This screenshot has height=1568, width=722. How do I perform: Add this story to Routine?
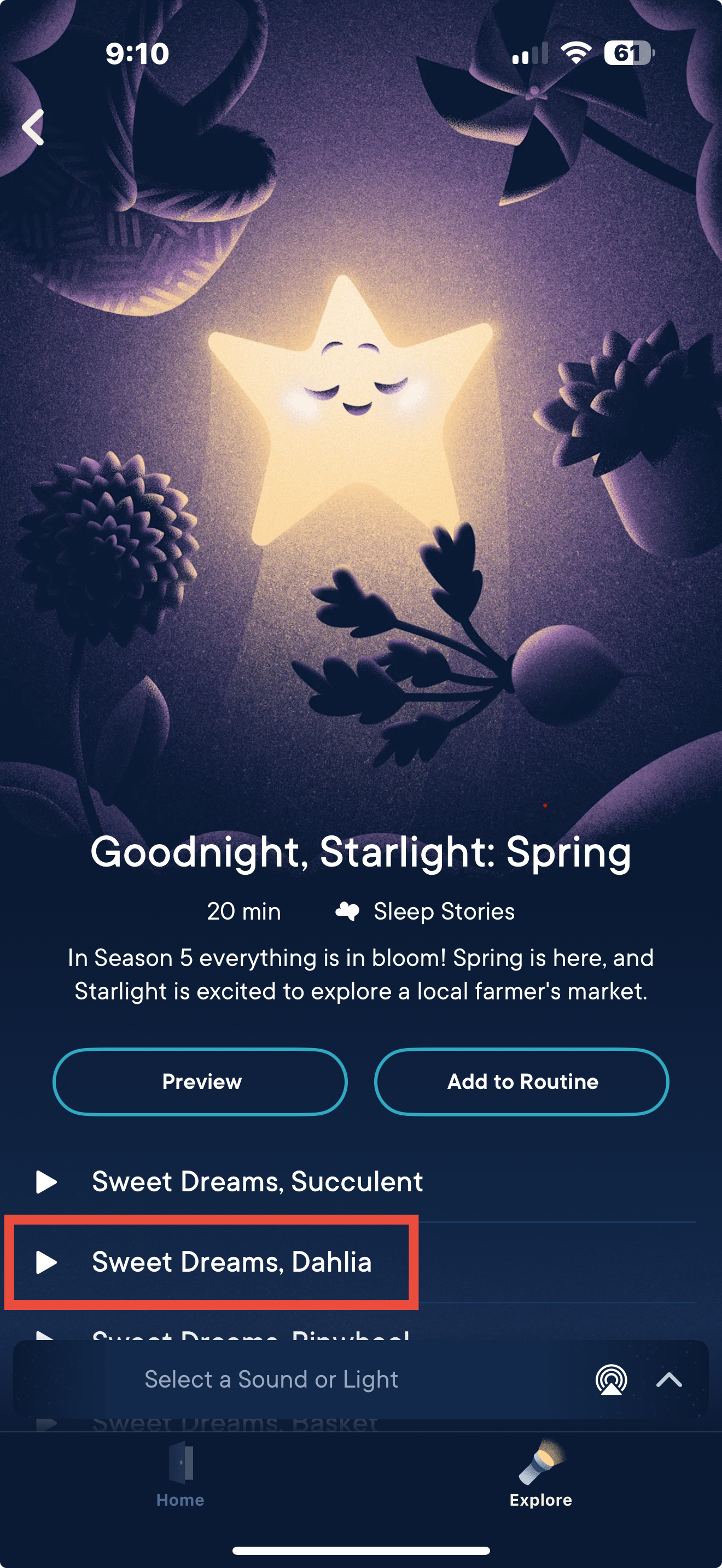coord(522,1081)
